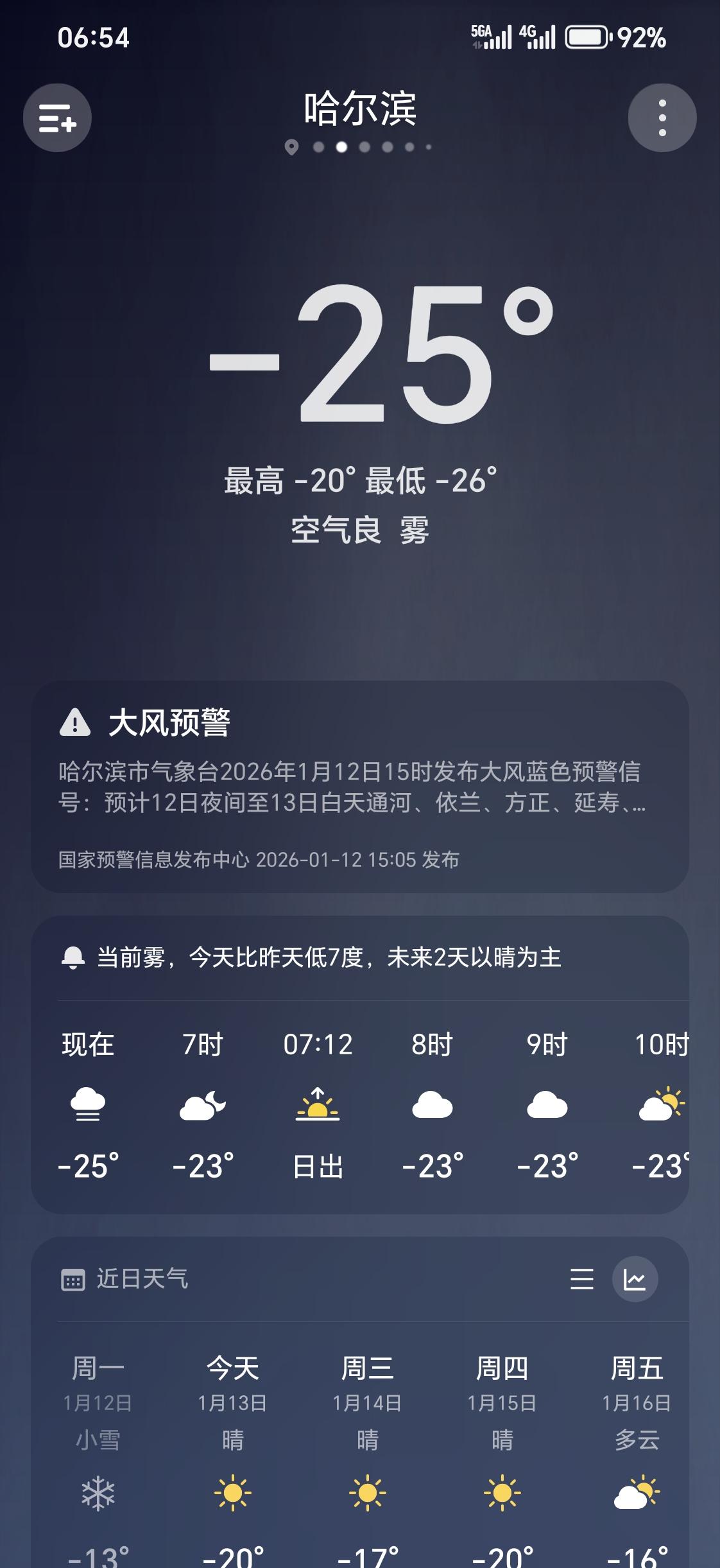Open the three-dot options menu
The image size is (720, 1568).
[x=663, y=118]
